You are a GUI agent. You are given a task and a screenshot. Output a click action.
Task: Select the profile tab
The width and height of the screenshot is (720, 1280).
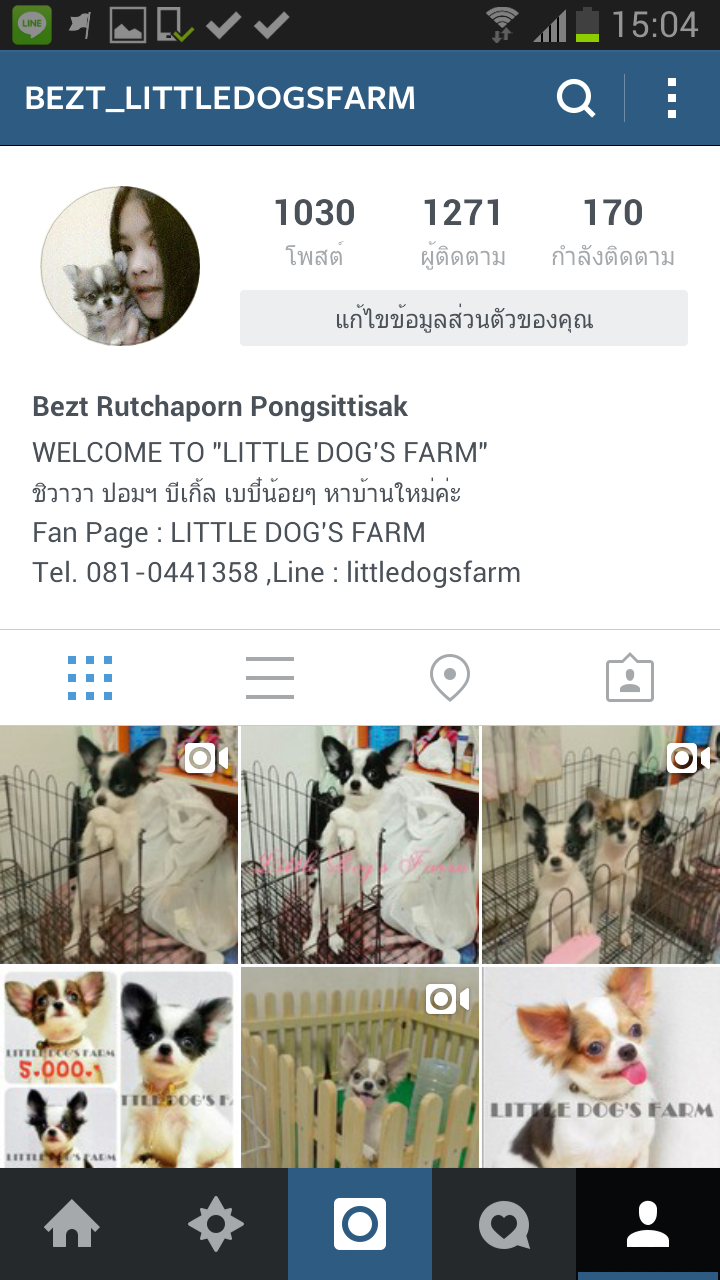click(x=648, y=1224)
